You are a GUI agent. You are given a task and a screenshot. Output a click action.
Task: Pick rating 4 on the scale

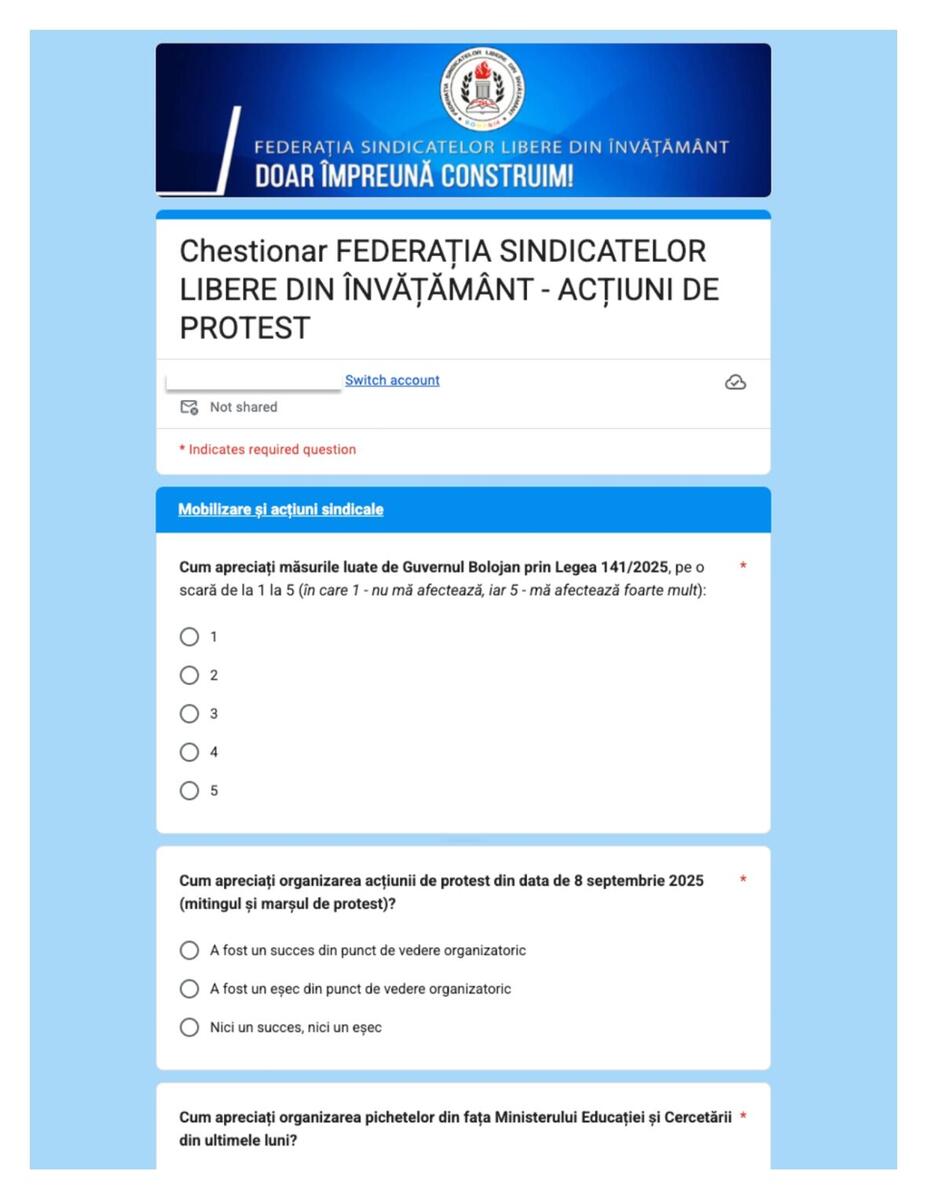(x=189, y=752)
